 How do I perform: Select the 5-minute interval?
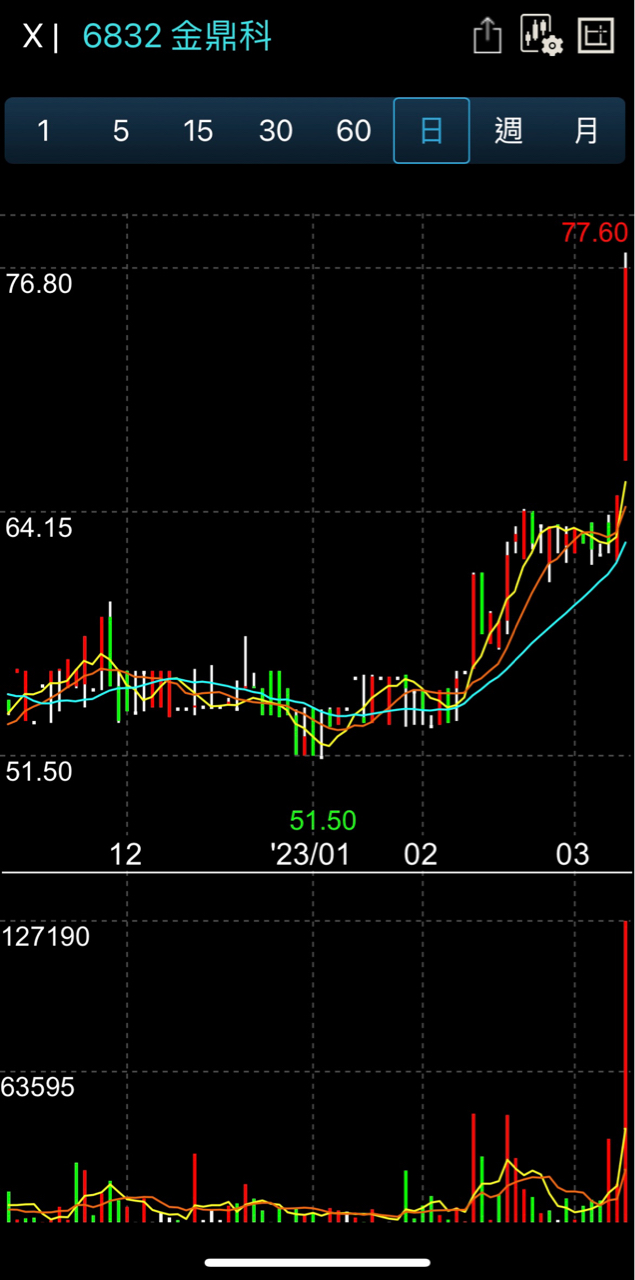click(121, 131)
